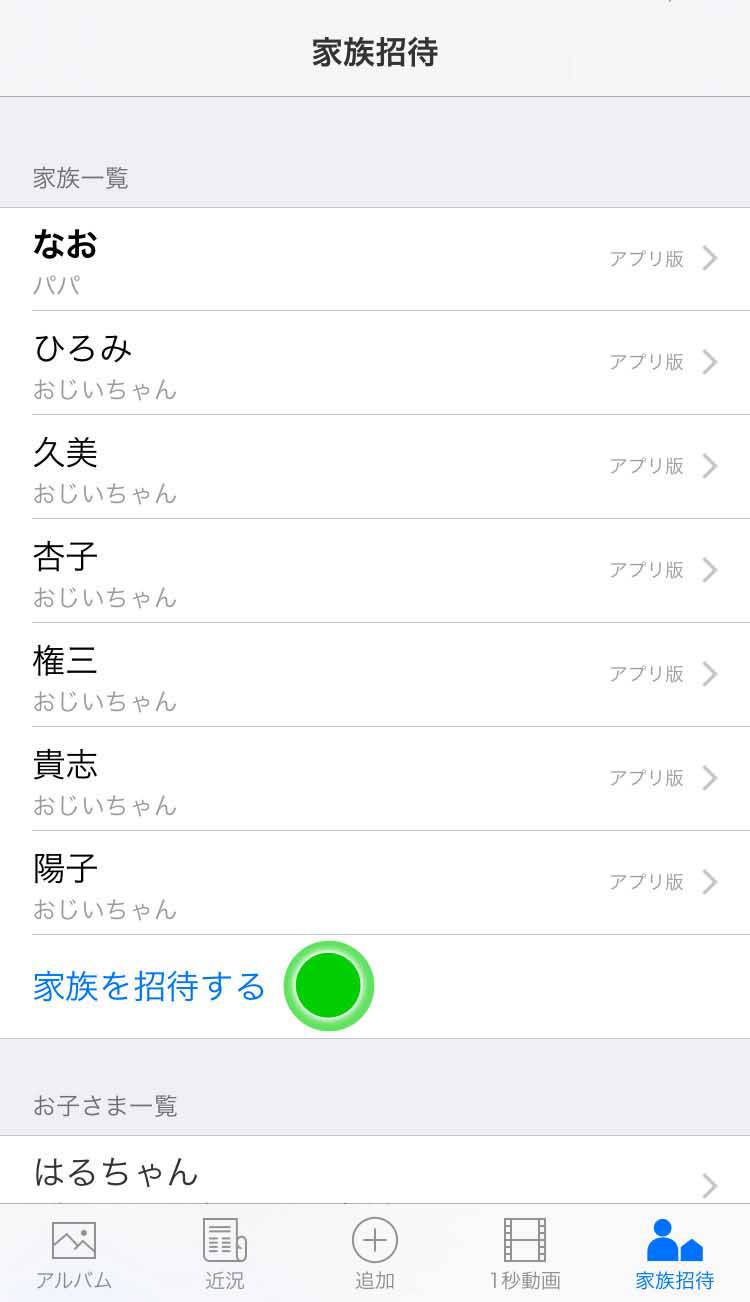The width and height of the screenshot is (750, 1302).
Task: Select the 家族招待 tab
Action: [675, 1254]
